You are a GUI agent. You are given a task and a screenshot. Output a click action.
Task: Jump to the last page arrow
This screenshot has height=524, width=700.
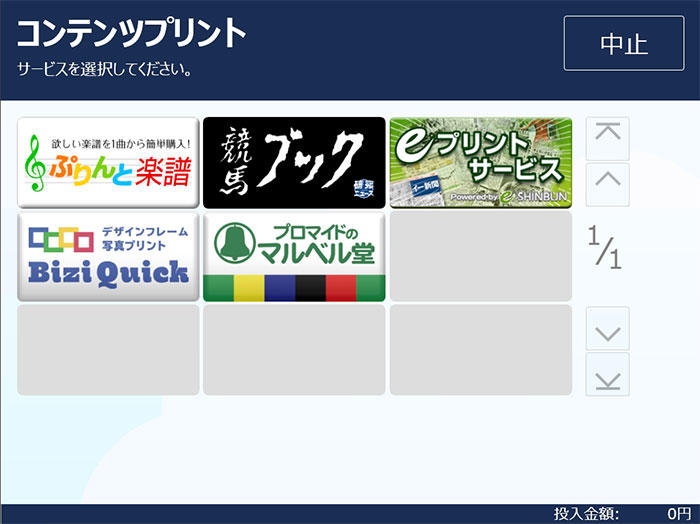pyautogui.click(x=607, y=375)
